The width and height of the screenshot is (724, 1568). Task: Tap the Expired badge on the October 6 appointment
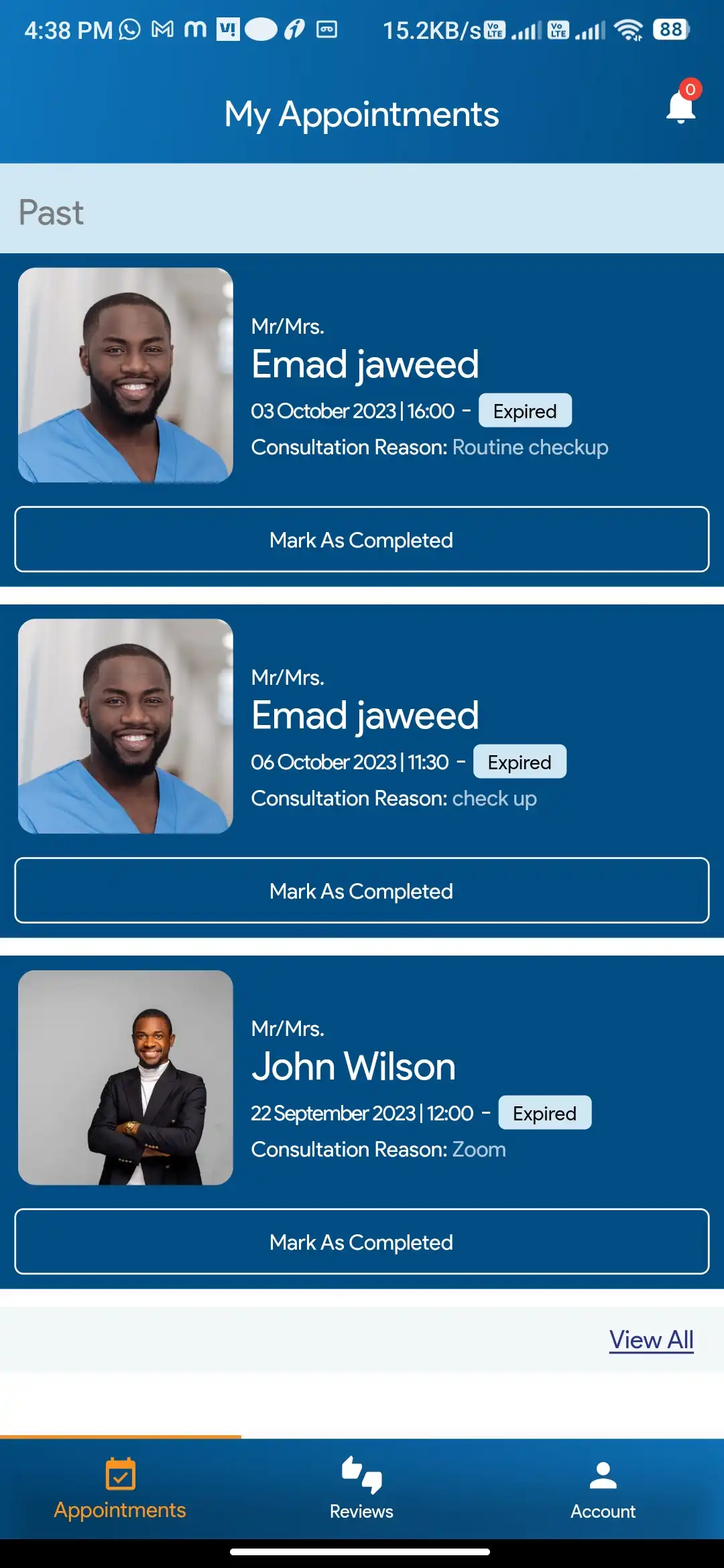(x=520, y=762)
